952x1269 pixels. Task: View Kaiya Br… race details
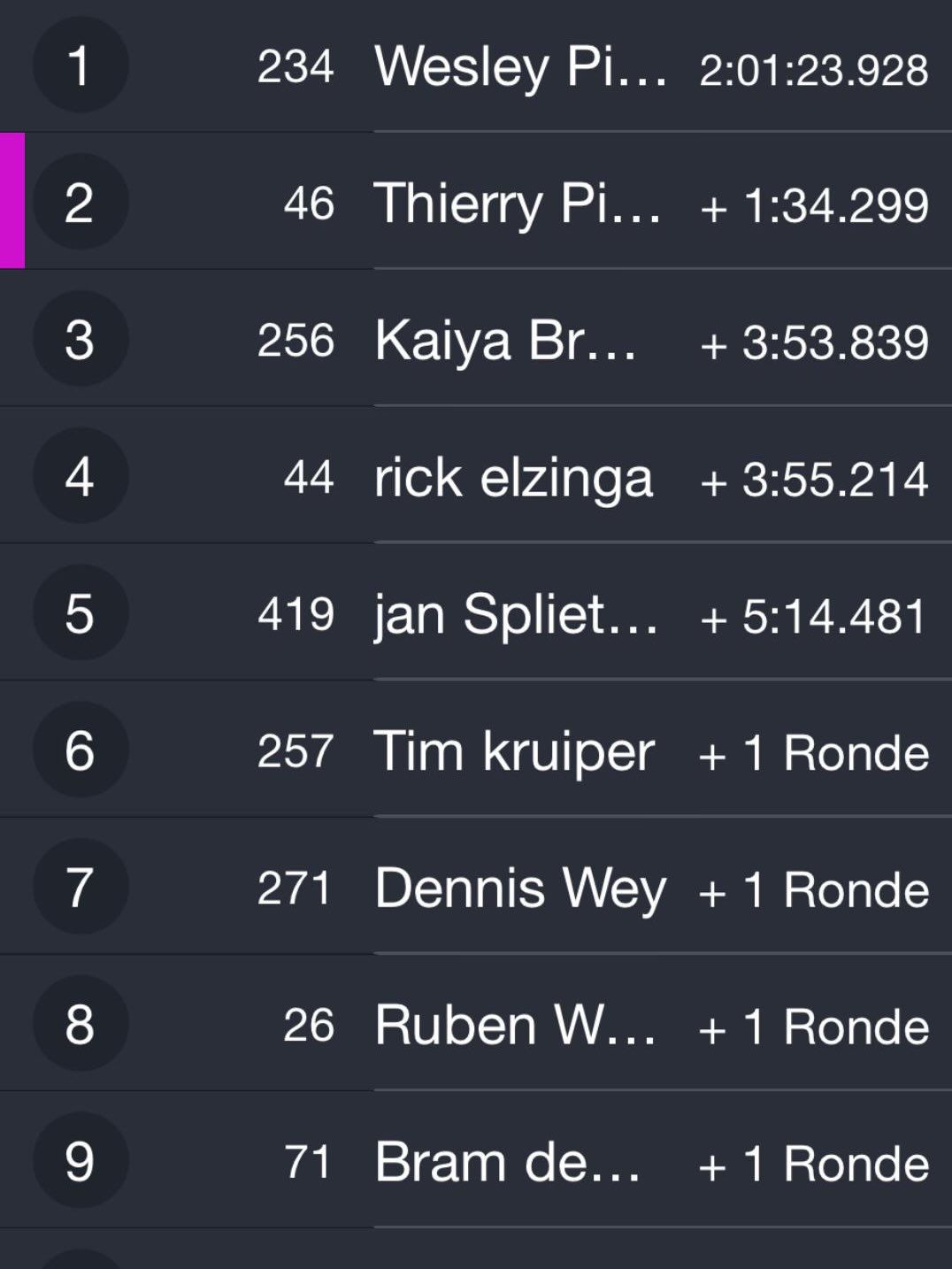point(506,341)
